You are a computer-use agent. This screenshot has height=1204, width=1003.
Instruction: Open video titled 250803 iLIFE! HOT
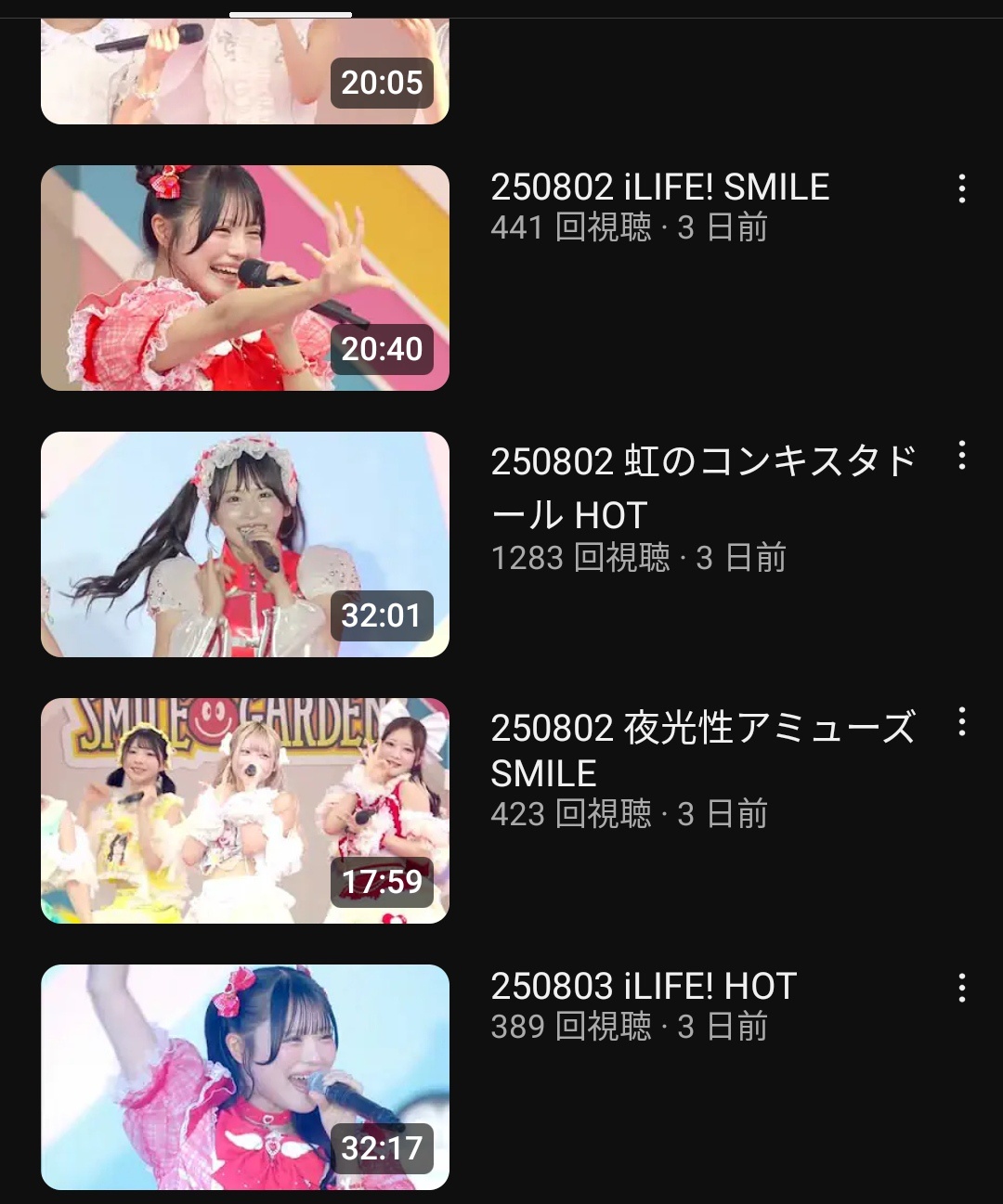coord(643,986)
